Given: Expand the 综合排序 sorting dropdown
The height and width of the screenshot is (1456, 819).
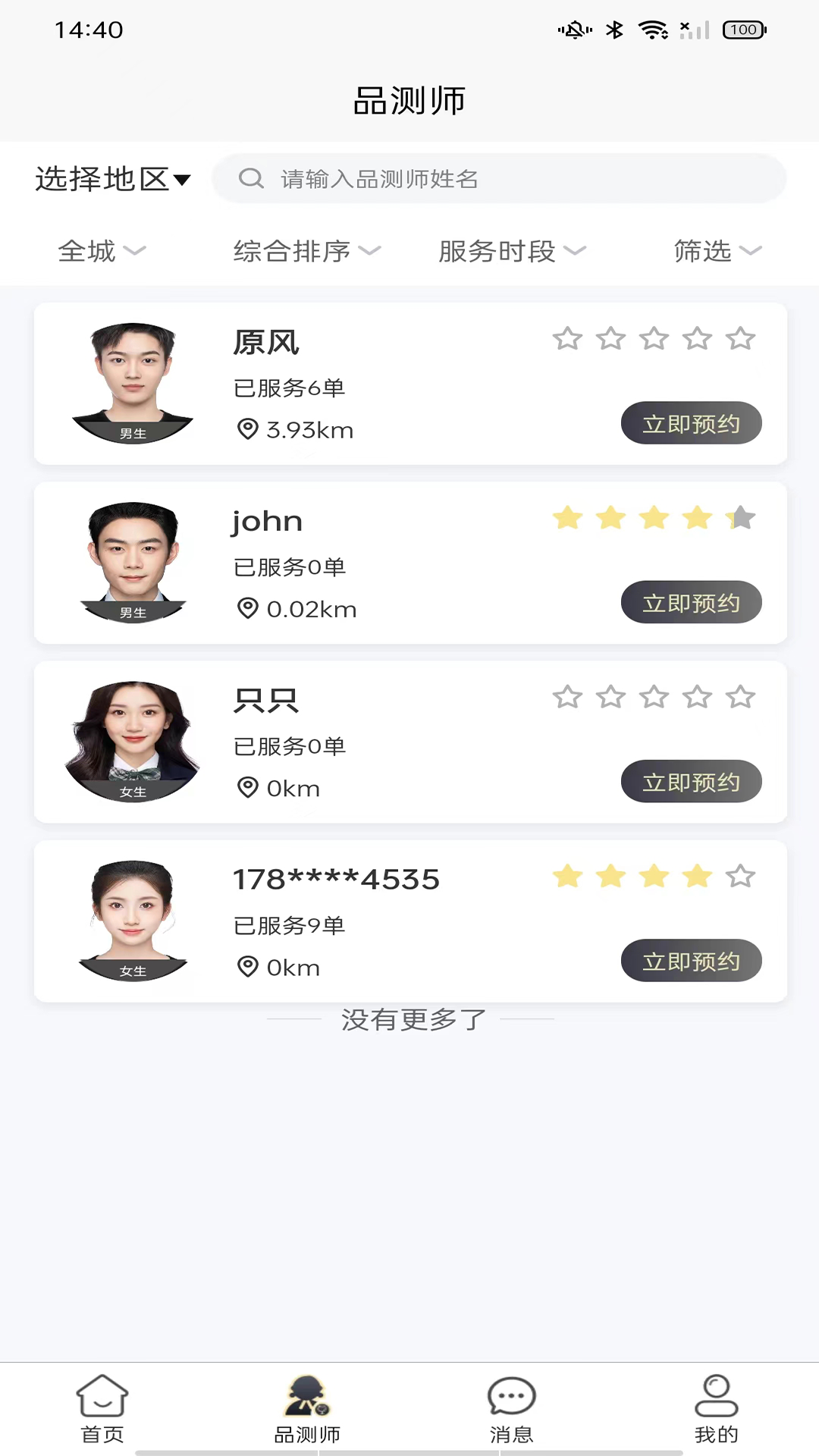Looking at the screenshot, I should coord(306,251).
